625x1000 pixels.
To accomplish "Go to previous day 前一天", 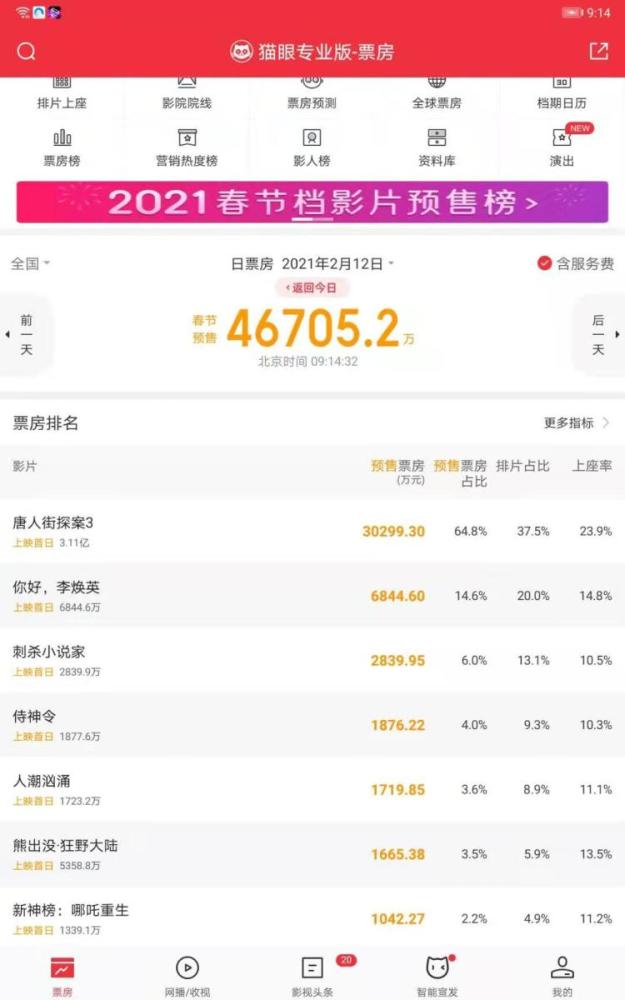I will (x=26, y=335).
